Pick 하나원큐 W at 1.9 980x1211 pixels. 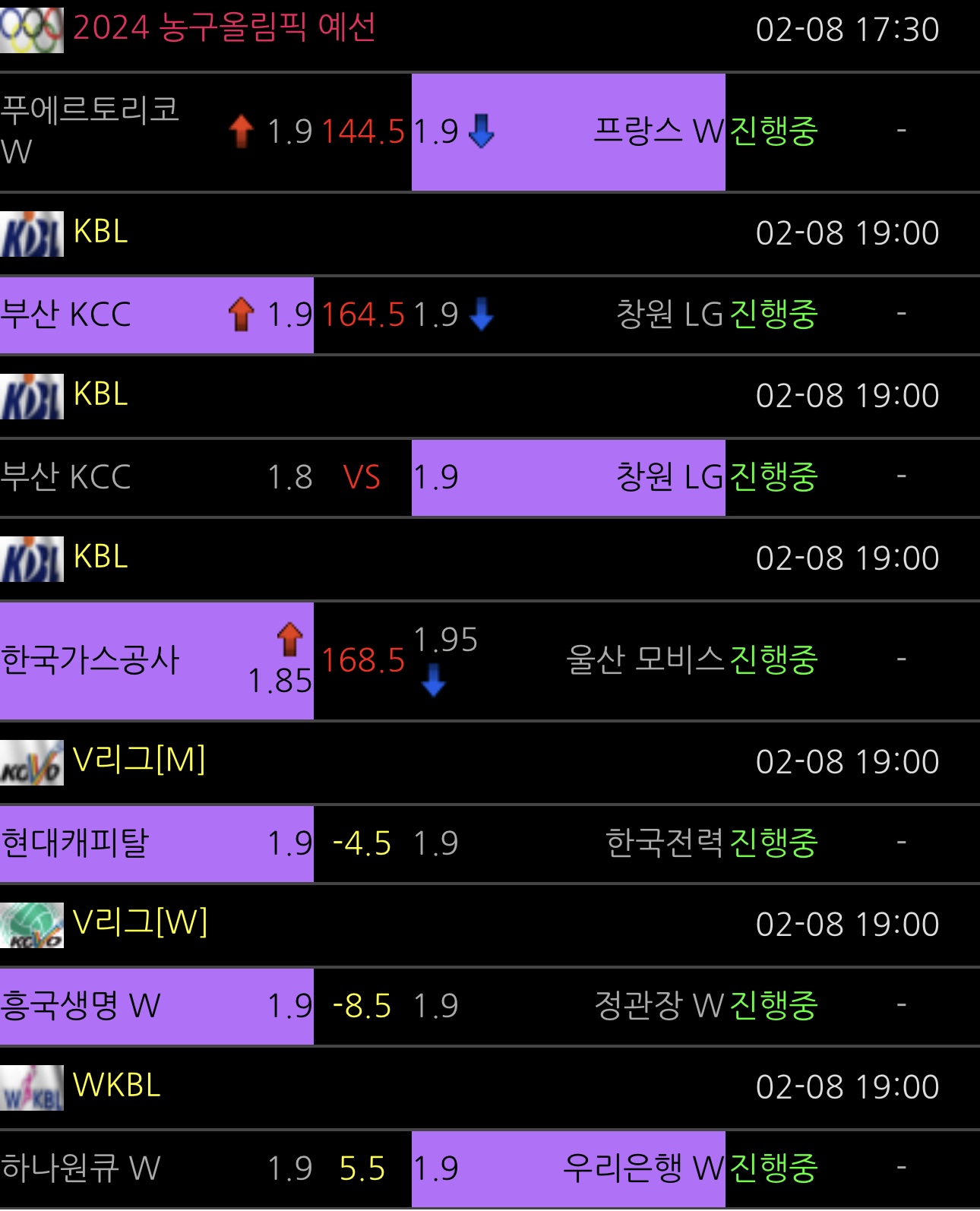pyautogui.click(x=156, y=1169)
